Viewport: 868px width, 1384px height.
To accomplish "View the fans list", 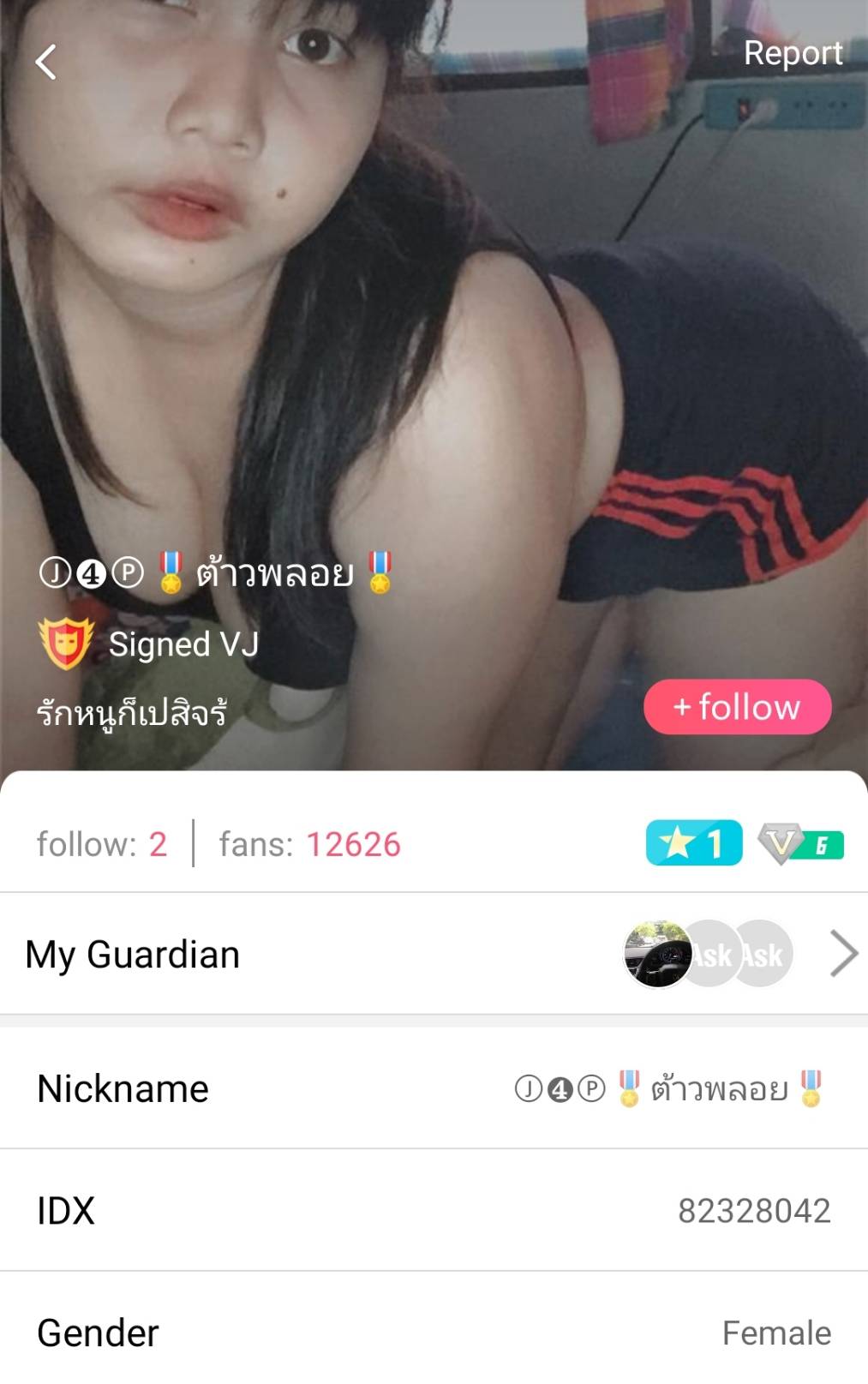I will tap(309, 844).
